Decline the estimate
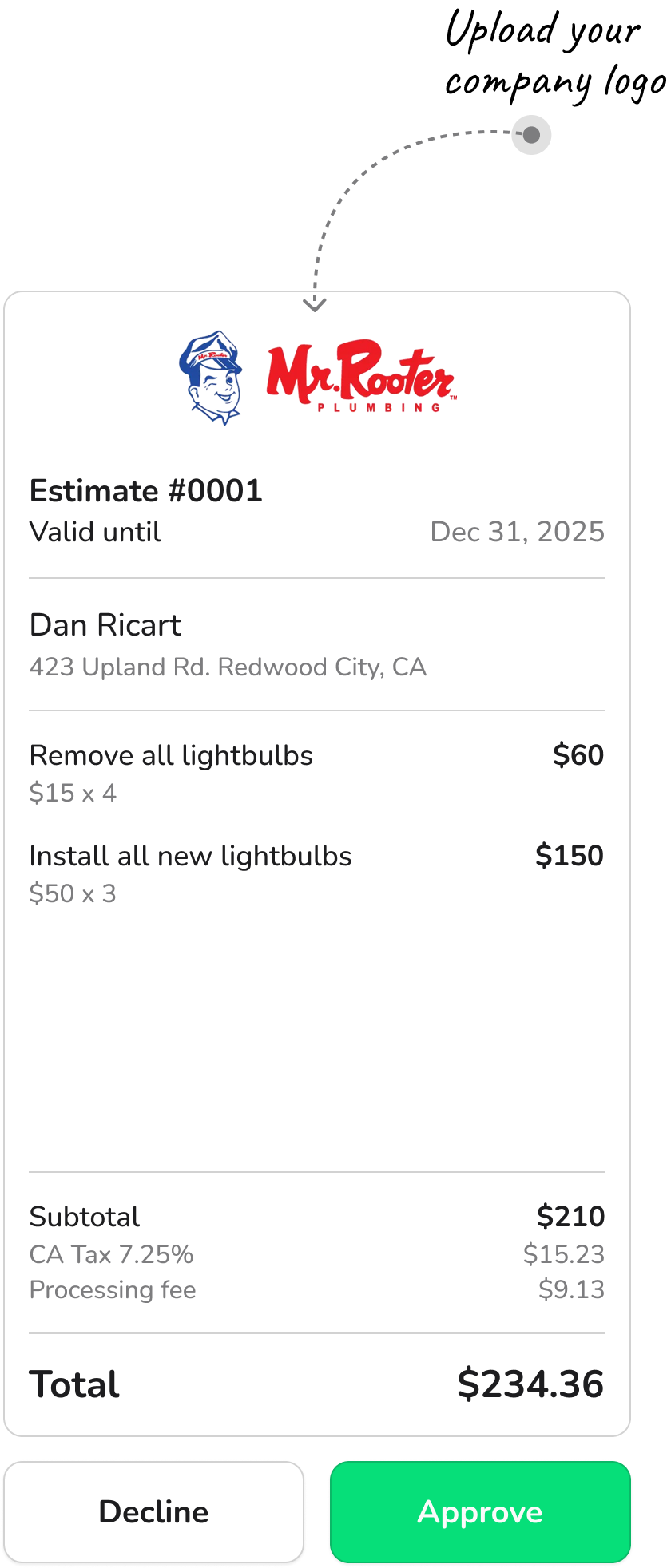This screenshot has width=667, height=1568. (x=154, y=1511)
